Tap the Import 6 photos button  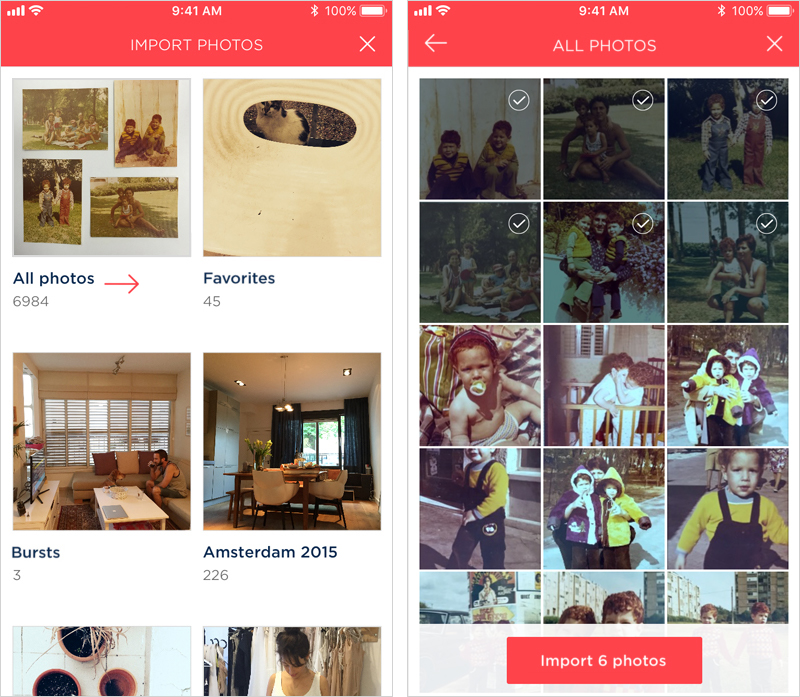(x=604, y=660)
